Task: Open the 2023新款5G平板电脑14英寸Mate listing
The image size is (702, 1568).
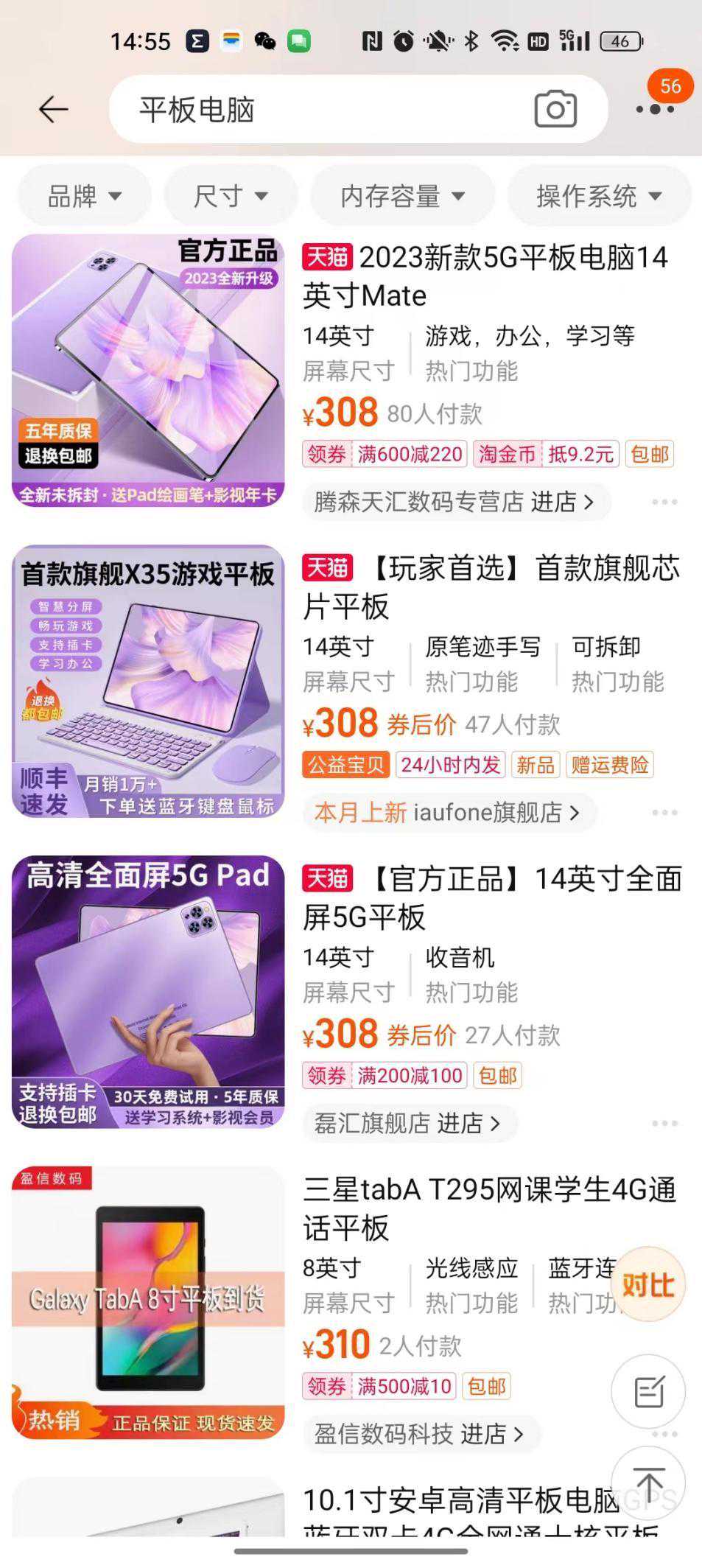Action: click(x=485, y=276)
